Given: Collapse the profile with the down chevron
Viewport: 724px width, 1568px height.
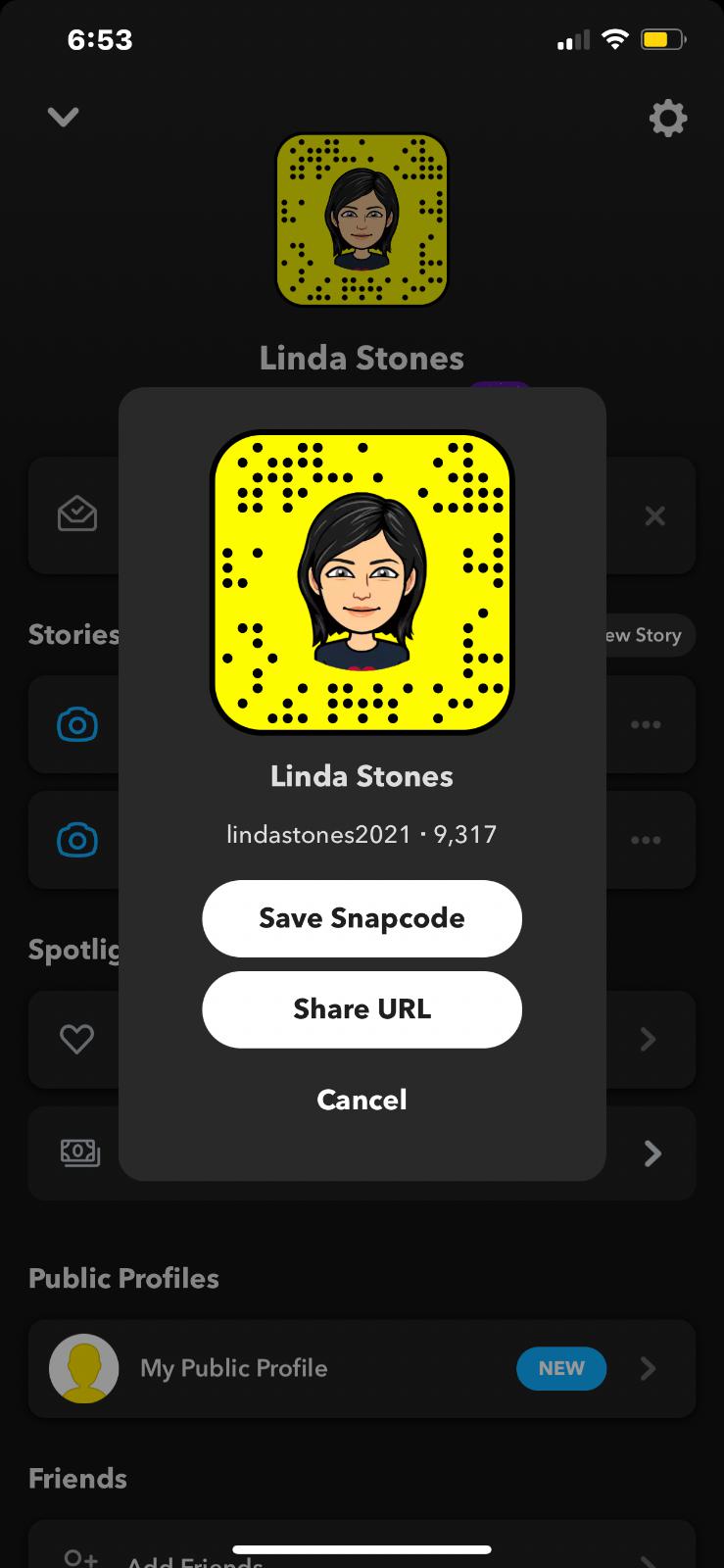Looking at the screenshot, I should (x=63, y=117).
